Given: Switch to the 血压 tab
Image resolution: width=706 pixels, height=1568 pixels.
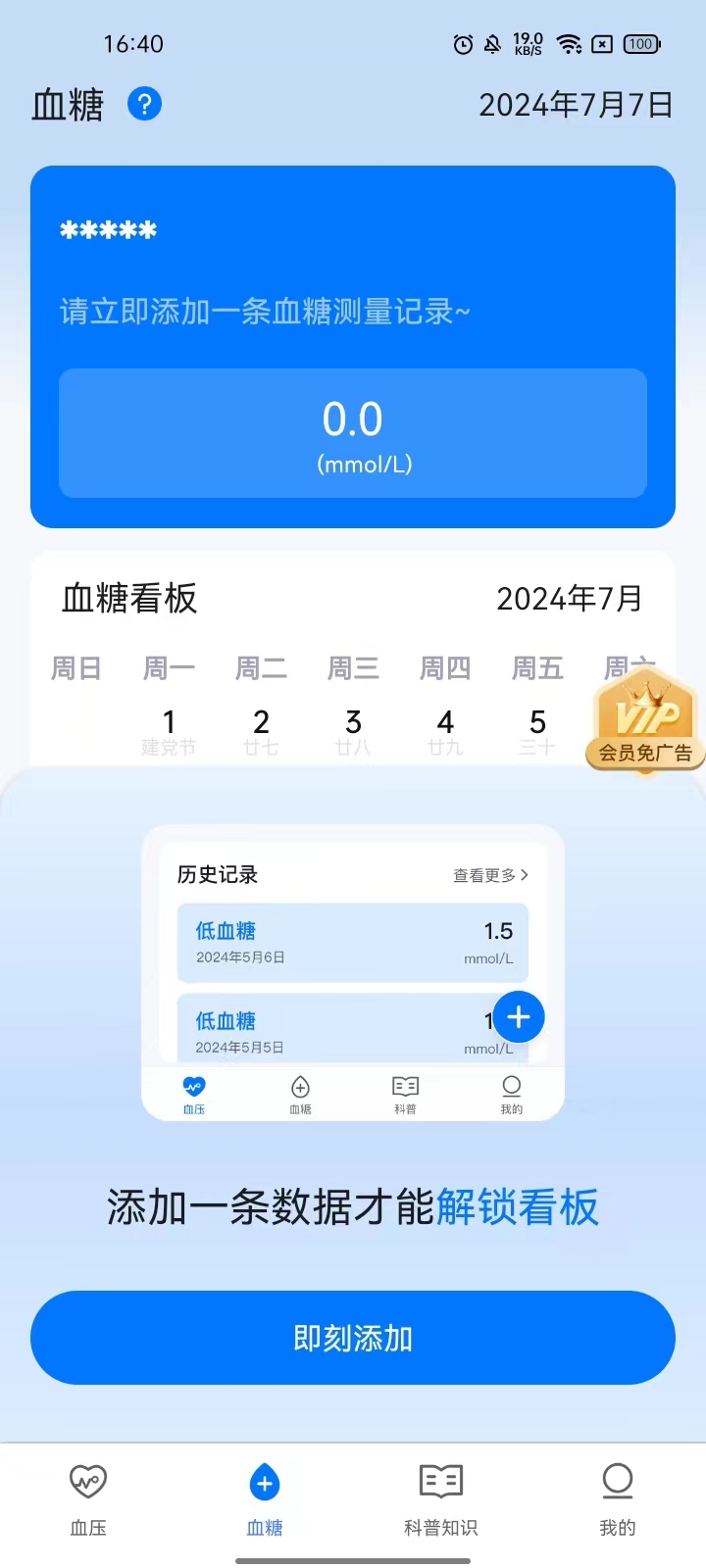Looking at the screenshot, I should click(x=88, y=1499).
